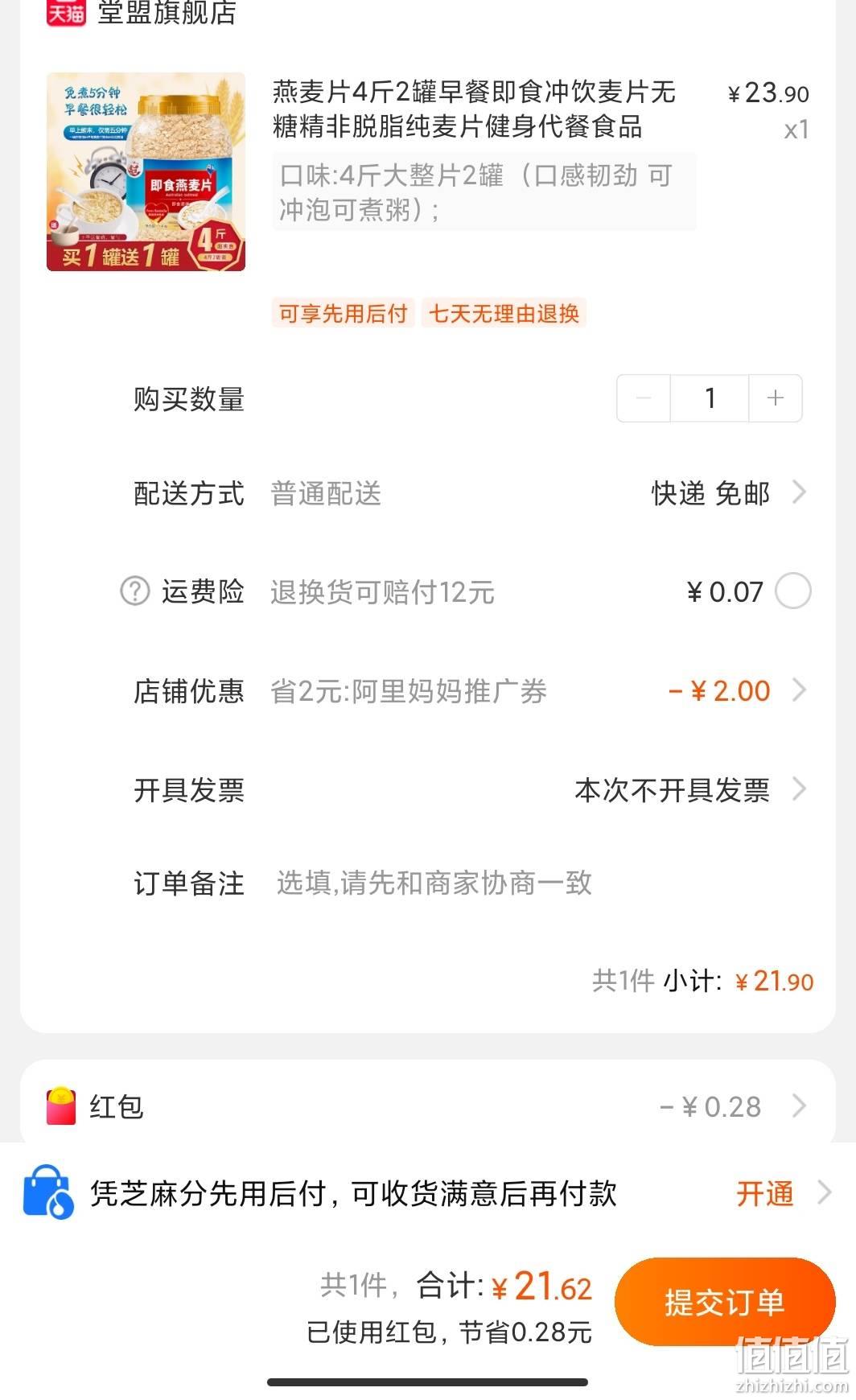Tap 开通 to enable 先用后付
This screenshot has height=1400, width=856.
click(x=764, y=1193)
